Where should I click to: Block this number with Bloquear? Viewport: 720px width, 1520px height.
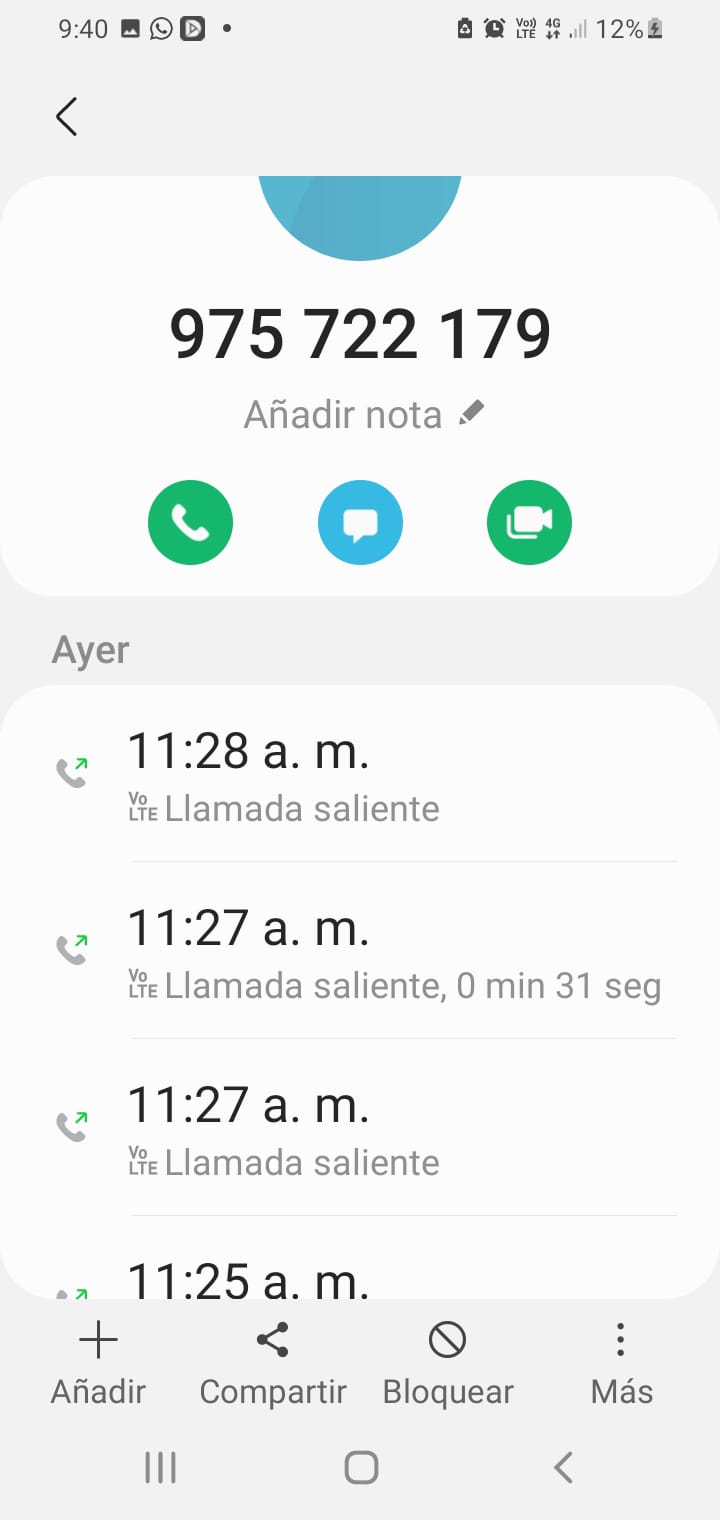click(x=447, y=1362)
